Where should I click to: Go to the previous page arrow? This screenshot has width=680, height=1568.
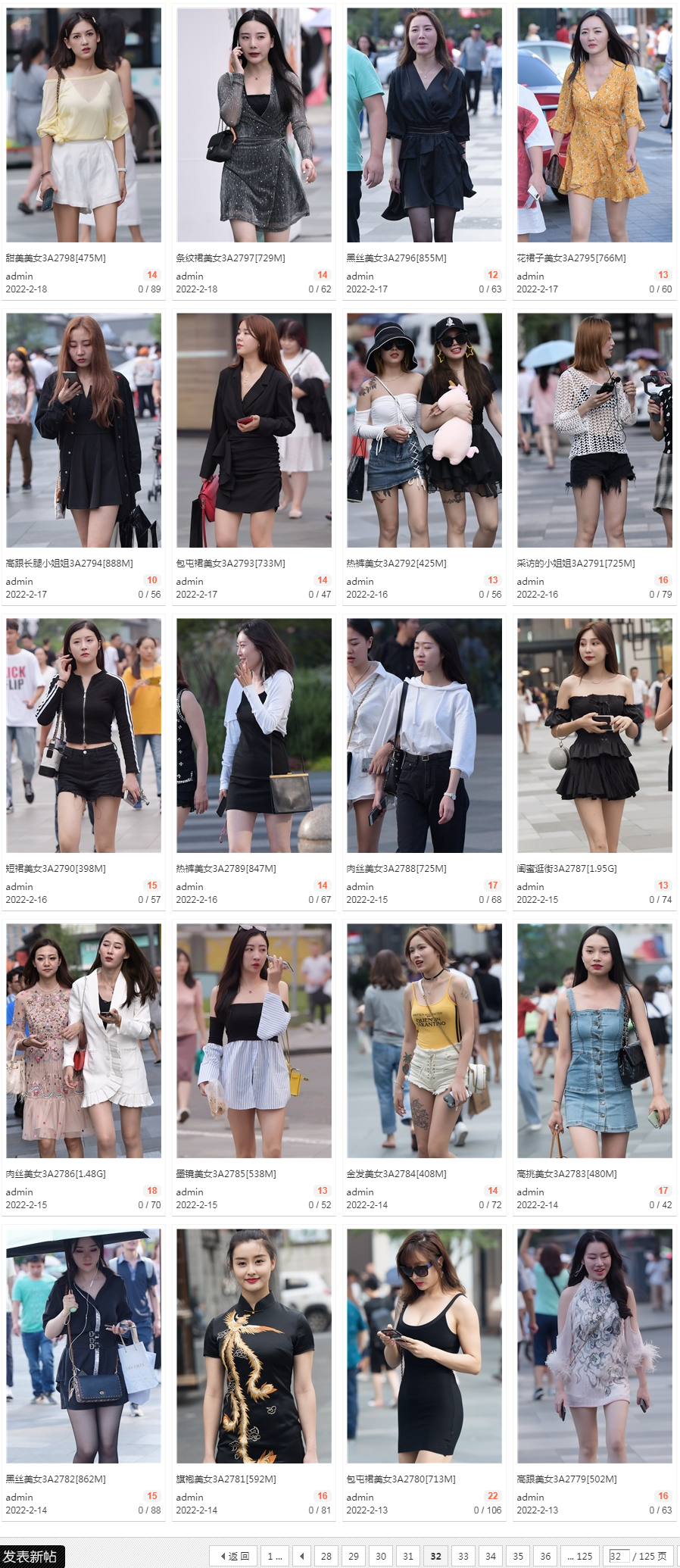pos(301,1556)
